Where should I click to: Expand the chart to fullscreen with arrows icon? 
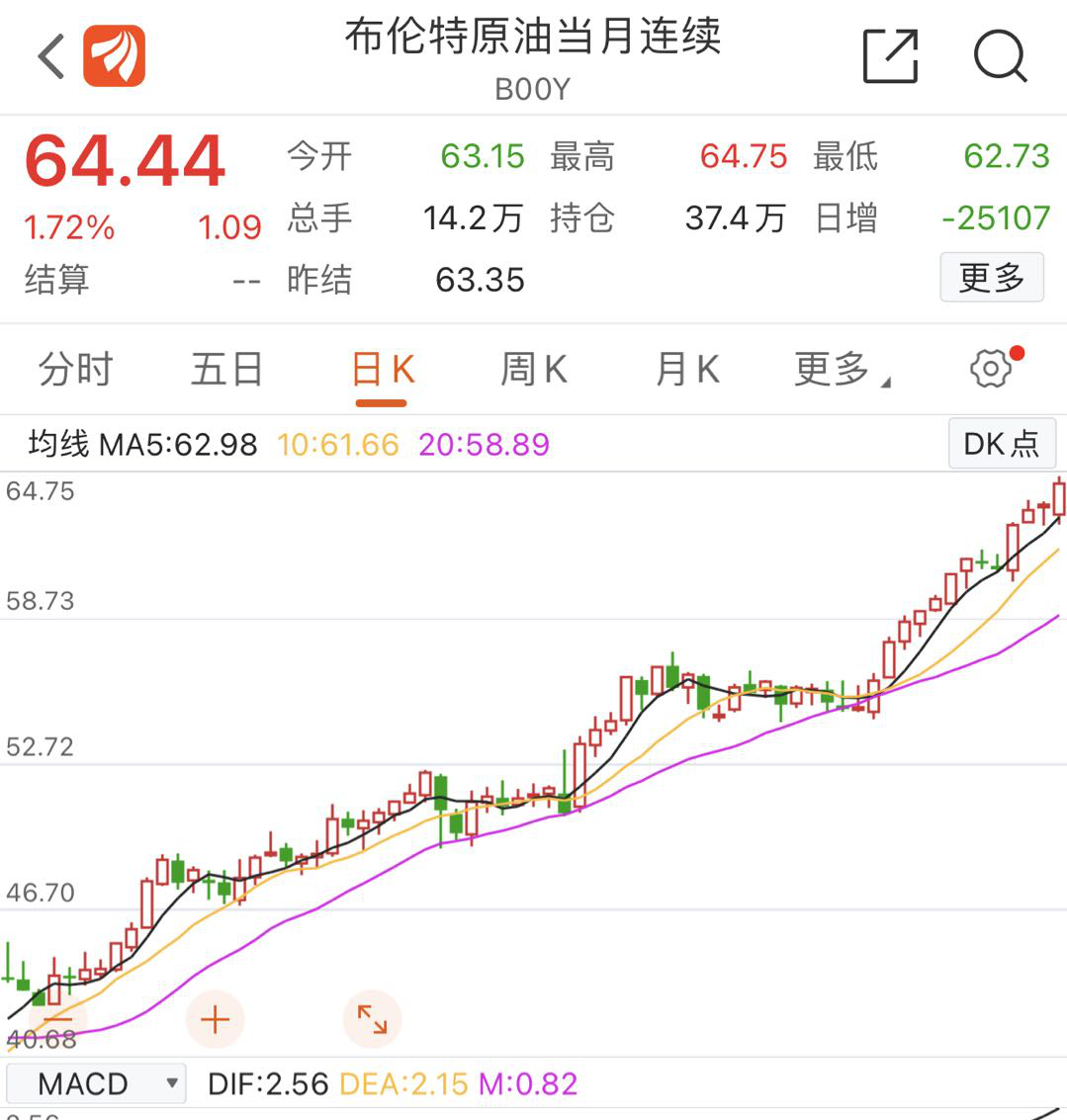click(x=371, y=1017)
